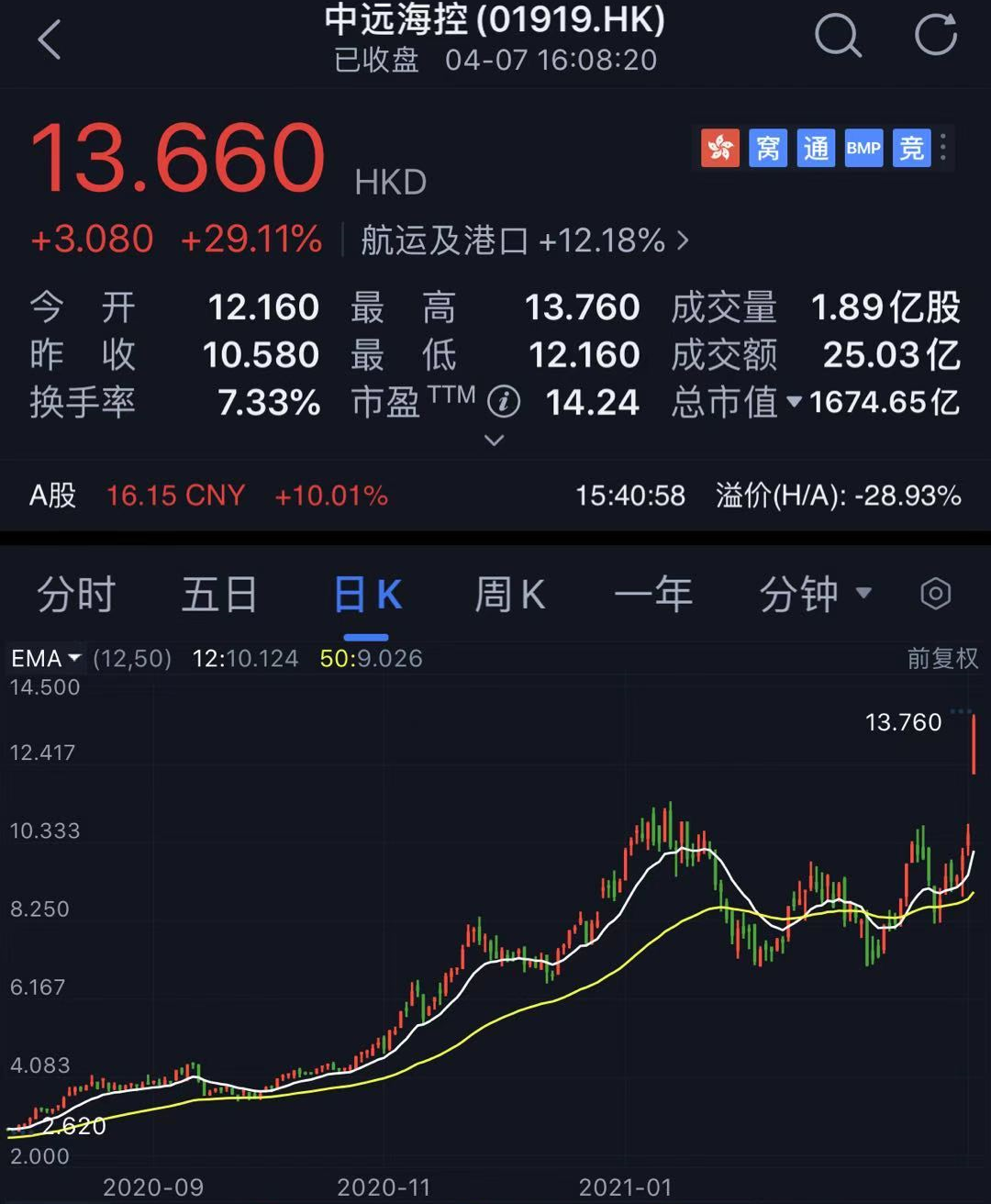Go back using the top-left arrow

click(x=50, y=40)
